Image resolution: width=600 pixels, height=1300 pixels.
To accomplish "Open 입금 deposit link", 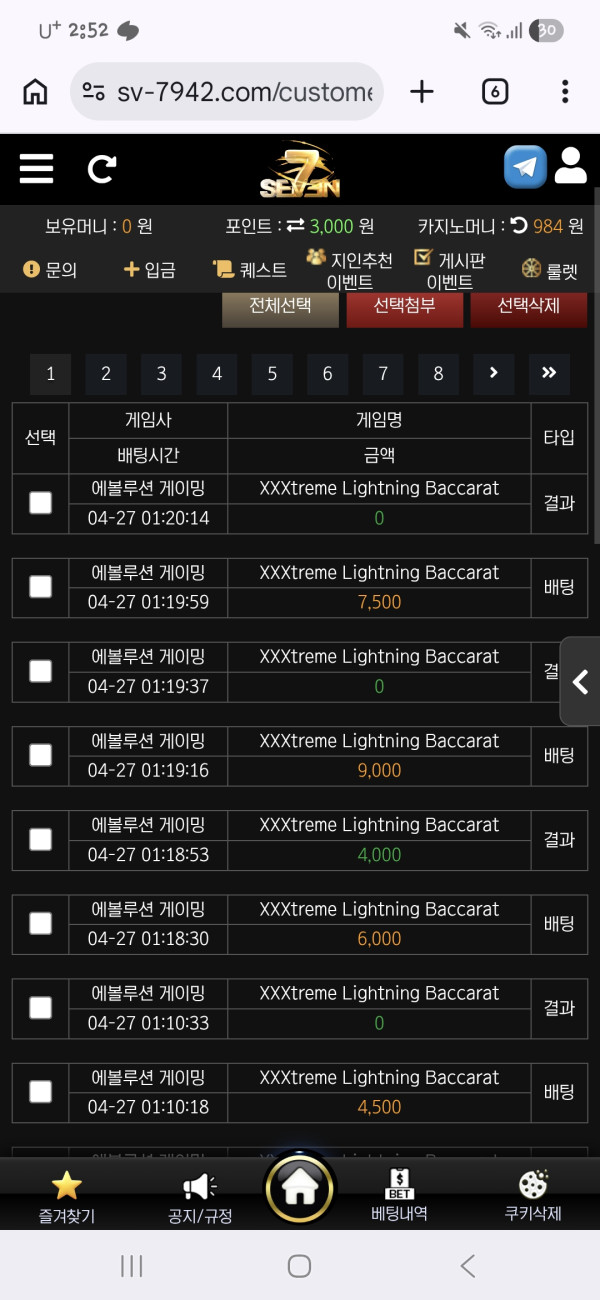I will 149,270.
